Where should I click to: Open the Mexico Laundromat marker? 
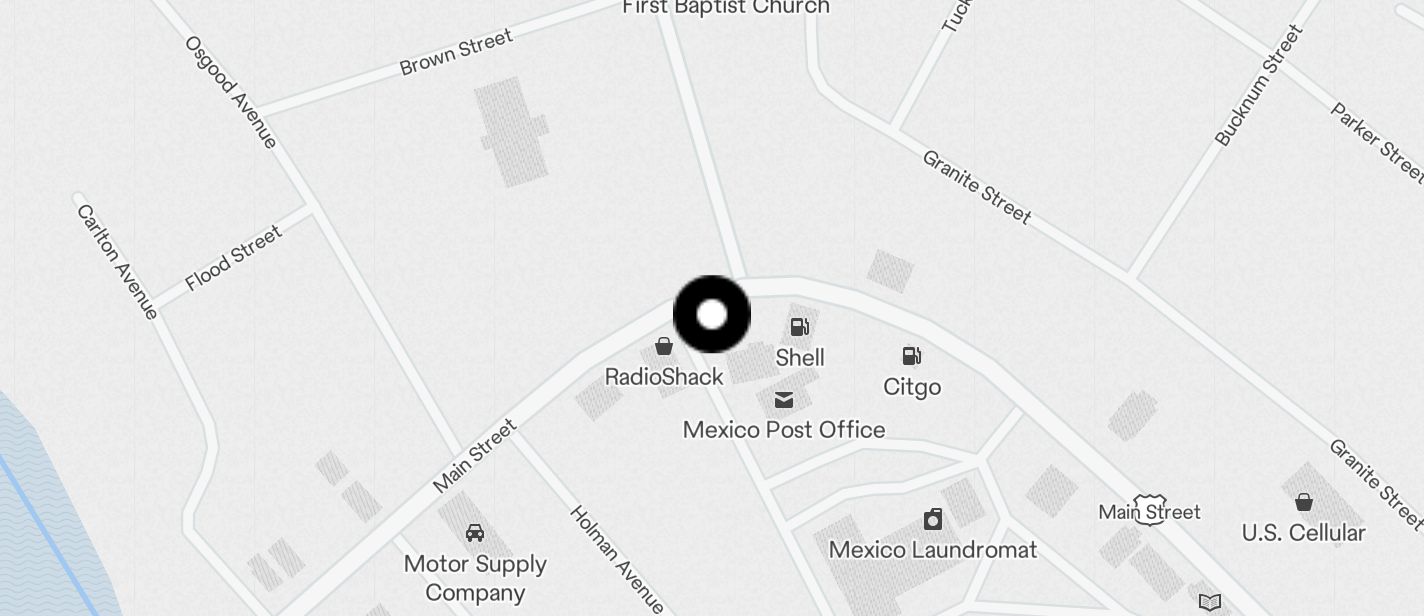932,519
